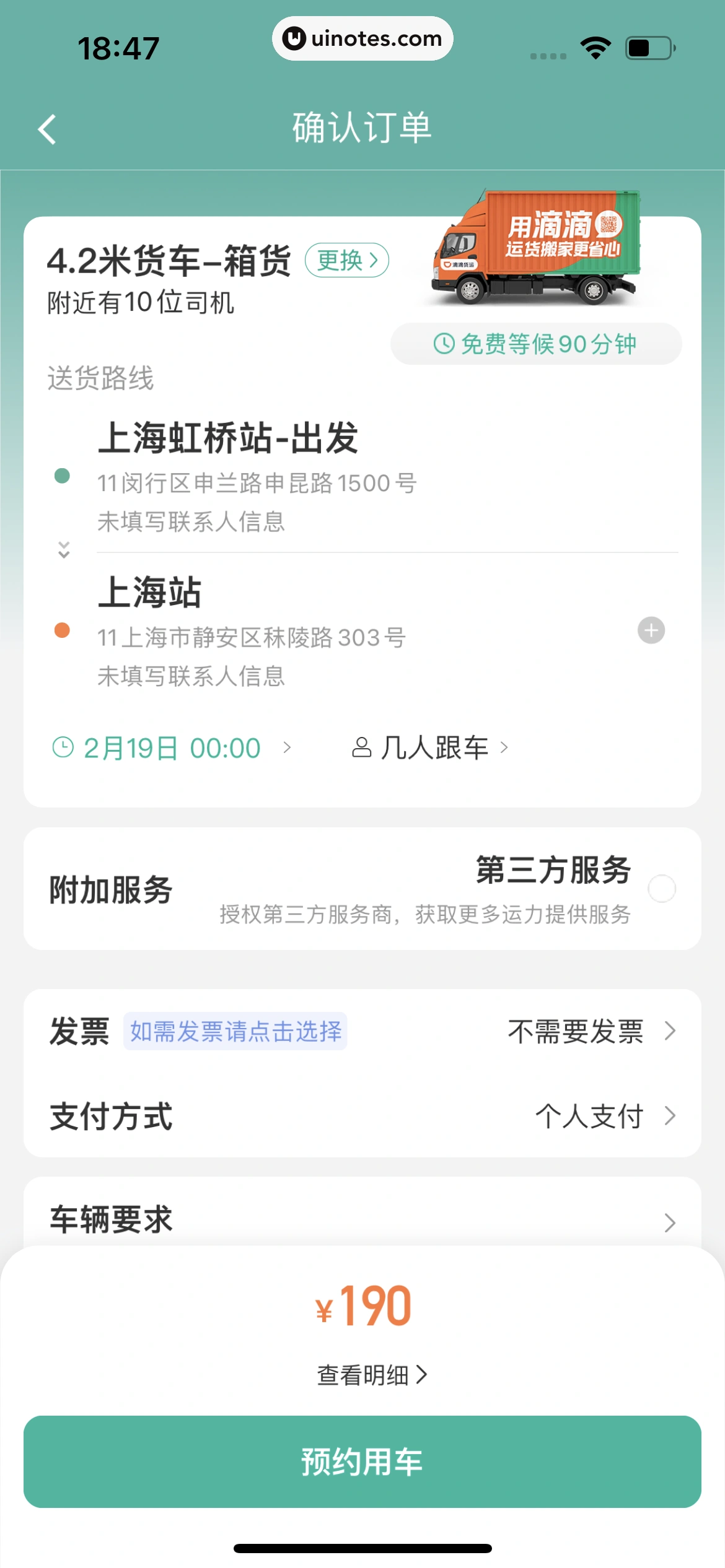
Task: Click the back arrow to exit order confirmation
Action: point(47,128)
